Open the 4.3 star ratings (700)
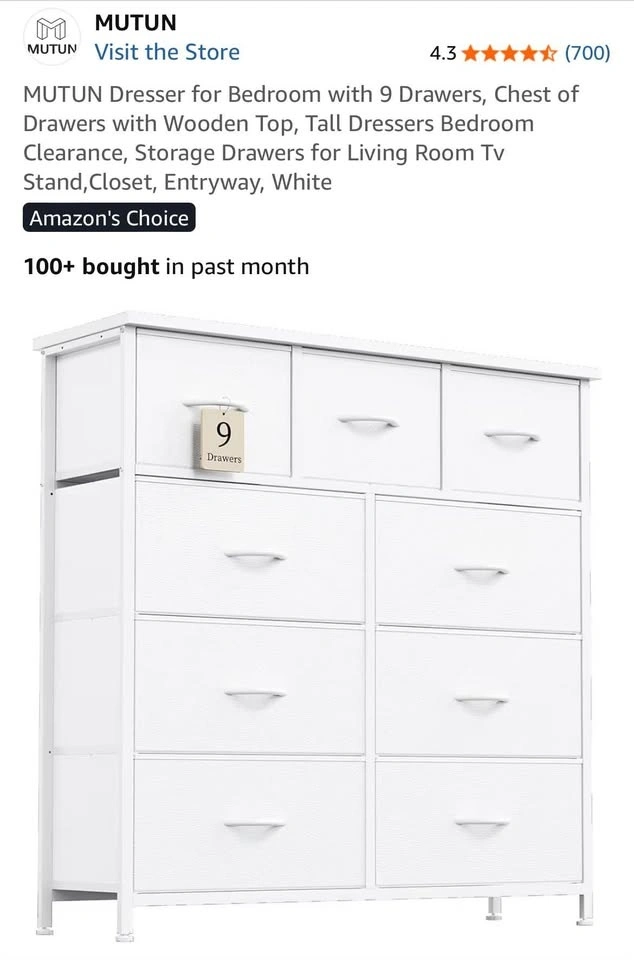 pos(520,53)
